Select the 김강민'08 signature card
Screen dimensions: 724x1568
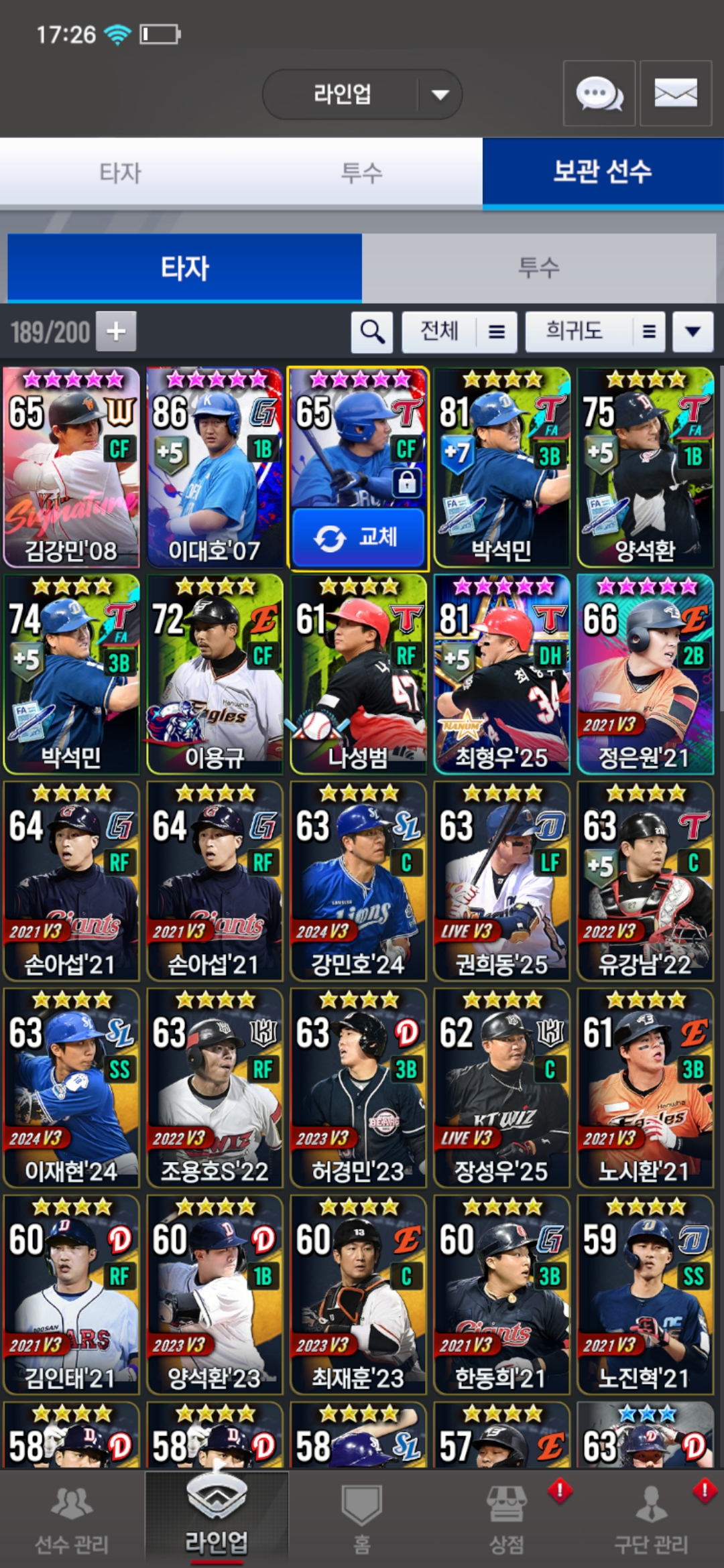(x=71, y=467)
